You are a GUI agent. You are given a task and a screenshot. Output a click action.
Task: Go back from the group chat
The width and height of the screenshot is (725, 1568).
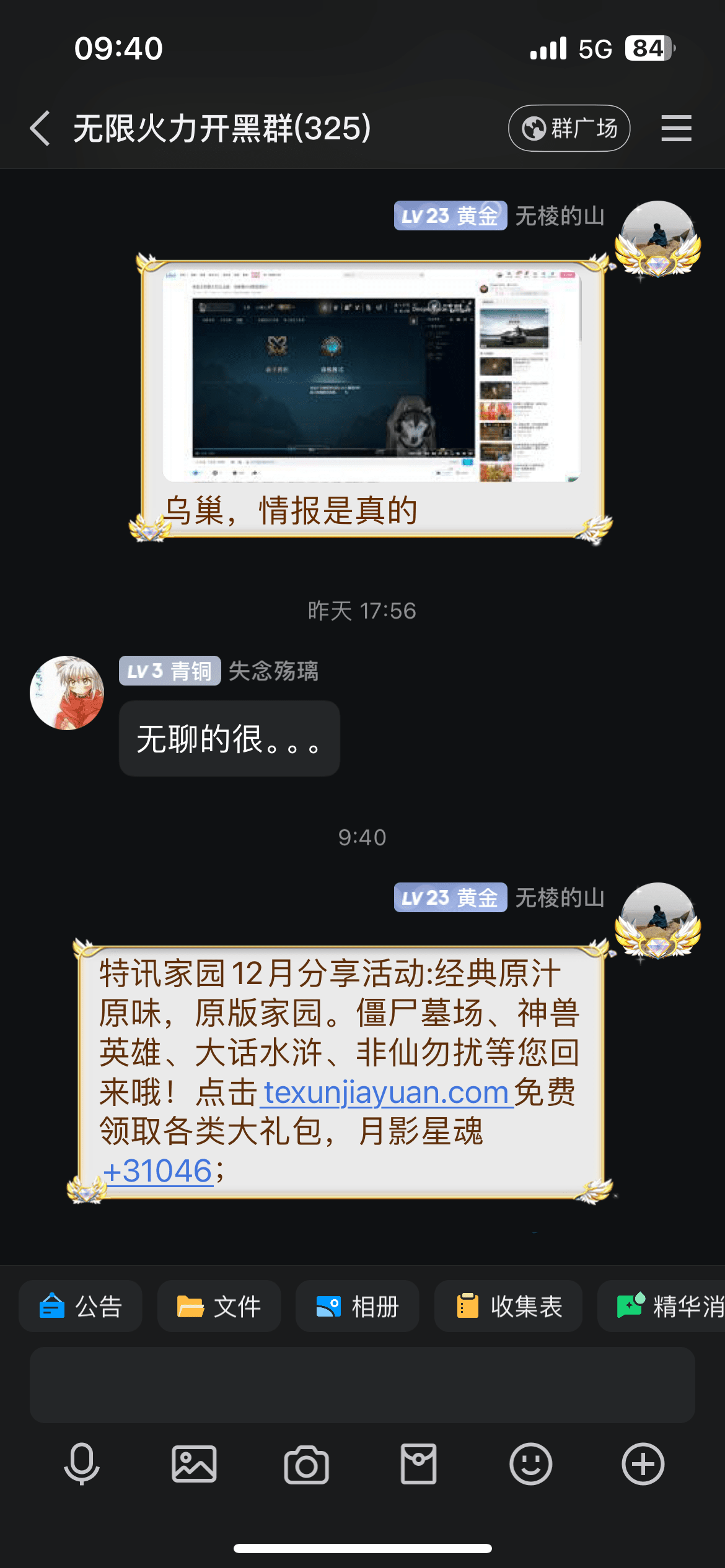(x=41, y=129)
